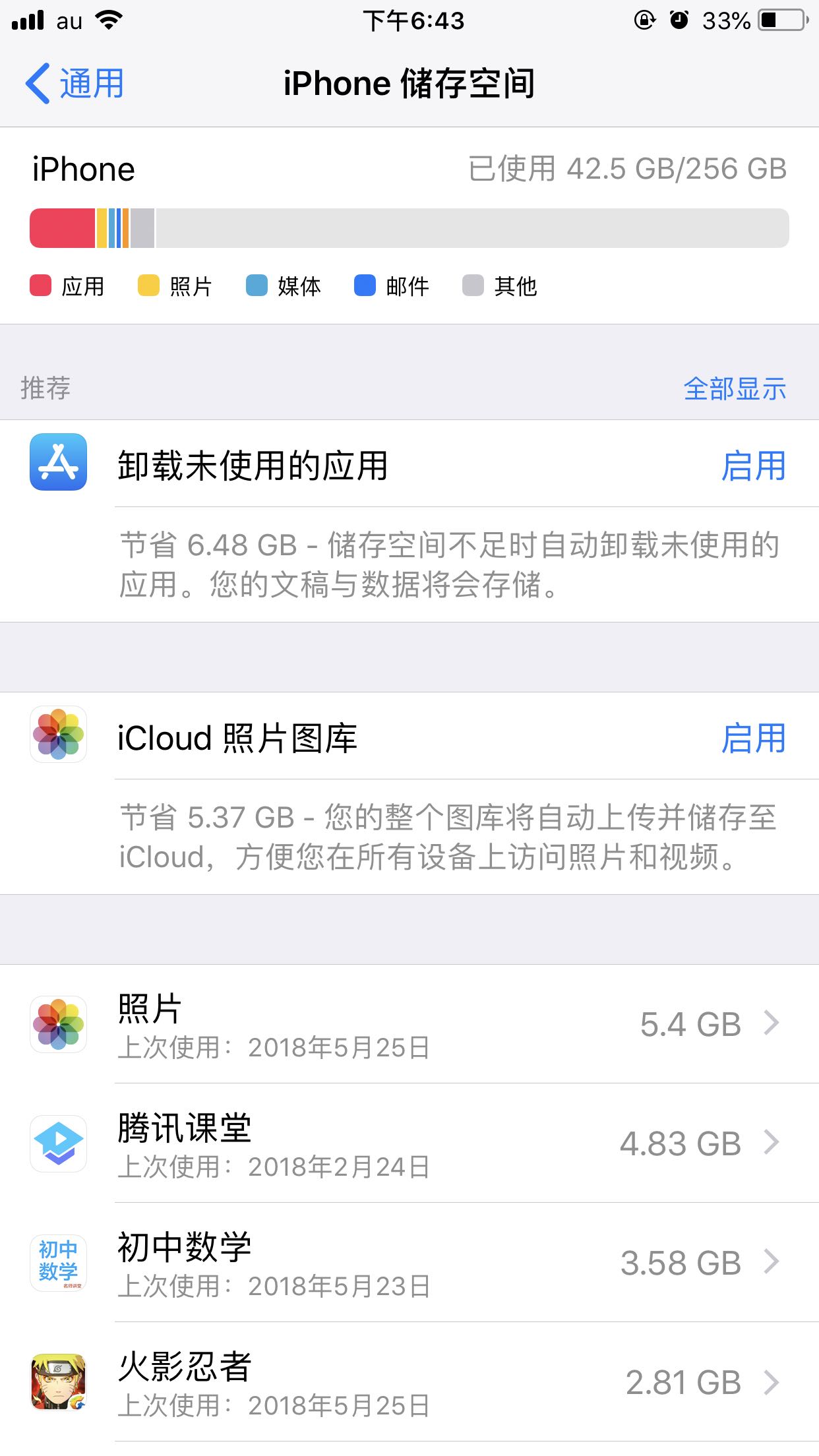Image resolution: width=819 pixels, height=1456 pixels.
Task: View 初中数学 storage usage
Action: pyautogui.click(x=409, y=1263)
